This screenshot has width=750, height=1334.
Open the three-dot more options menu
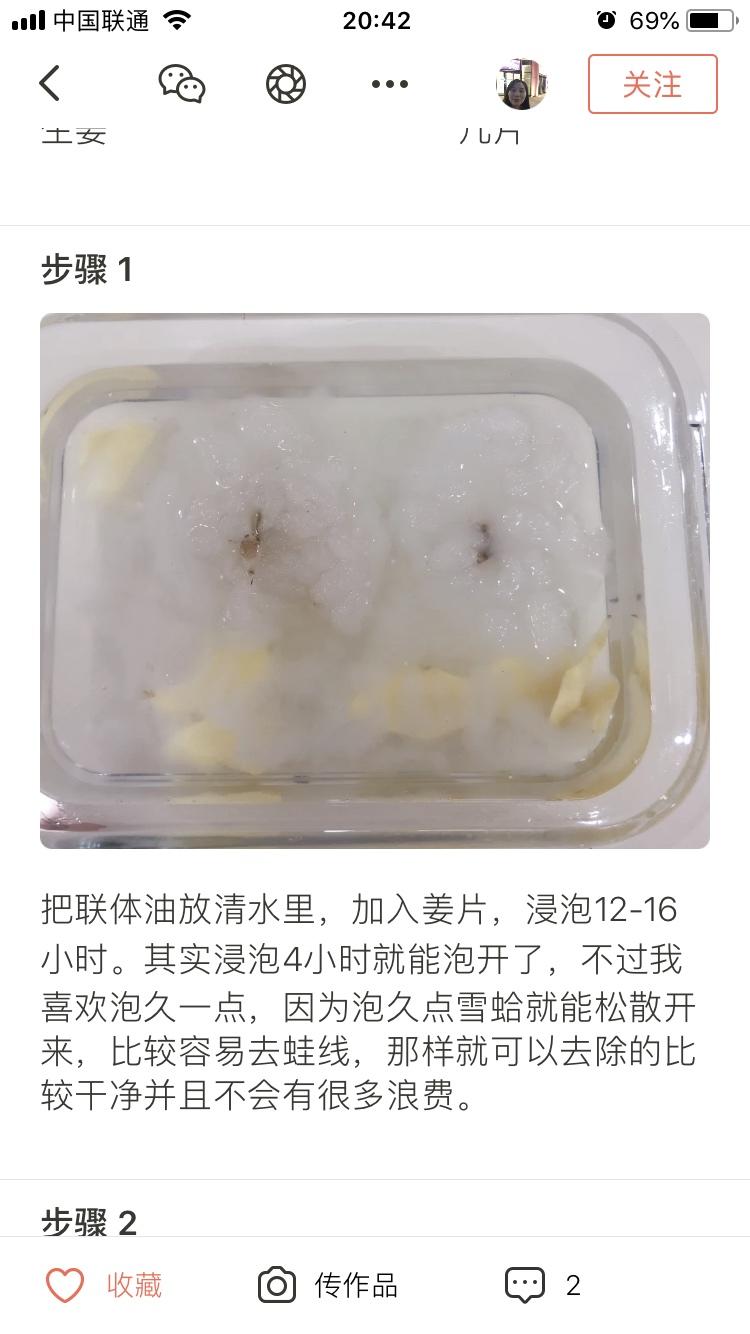click(x=388, y=84)
